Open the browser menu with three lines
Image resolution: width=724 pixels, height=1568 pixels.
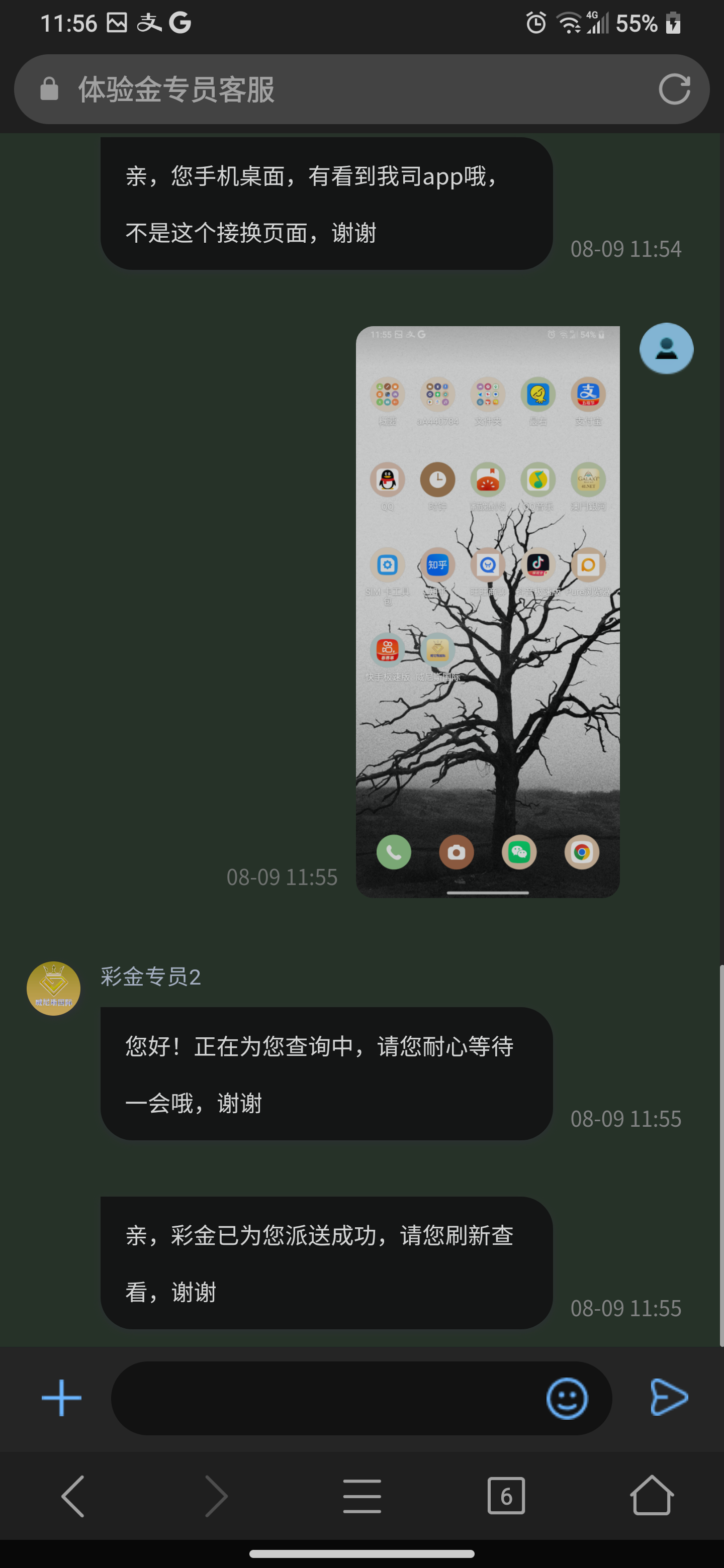click(361, 1496)
